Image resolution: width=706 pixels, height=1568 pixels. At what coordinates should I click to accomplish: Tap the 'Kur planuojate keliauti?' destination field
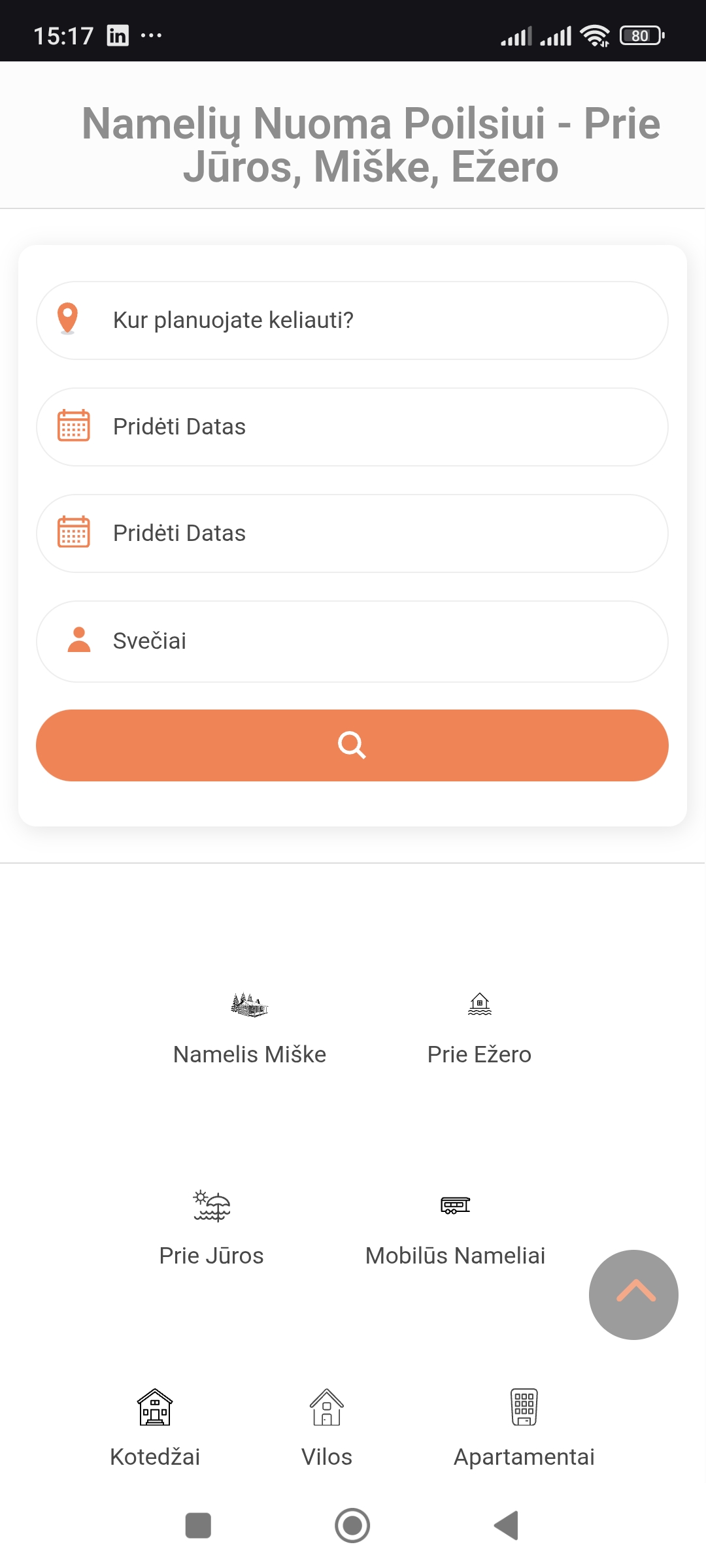pyautogui.click(x=352, y=320)
